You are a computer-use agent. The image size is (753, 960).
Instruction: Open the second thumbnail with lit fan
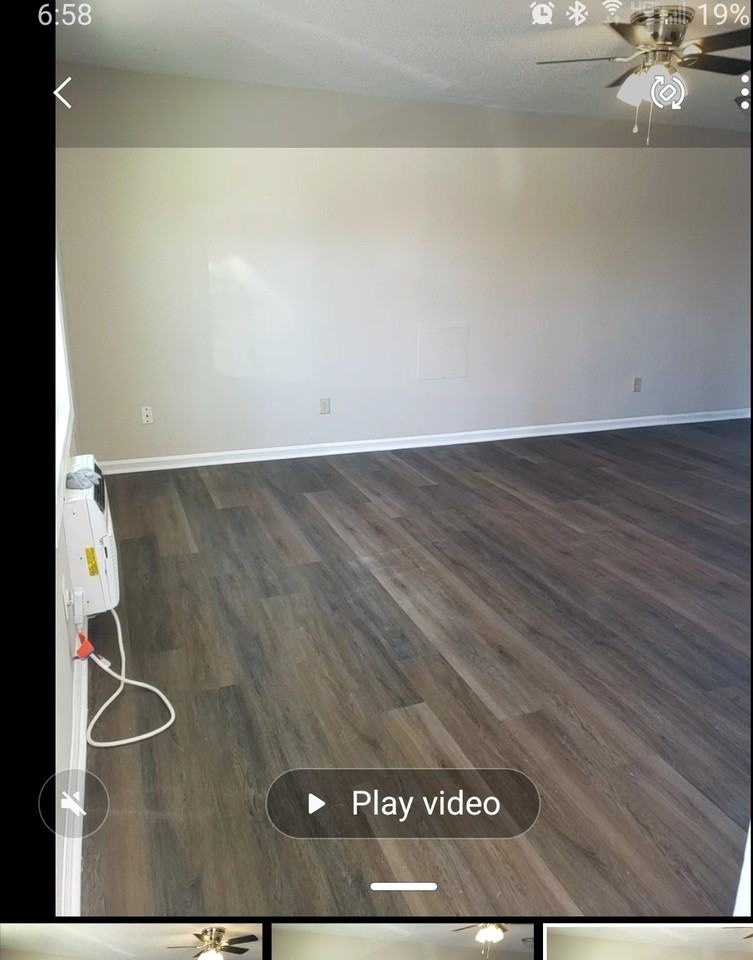[x=403, y=942]
